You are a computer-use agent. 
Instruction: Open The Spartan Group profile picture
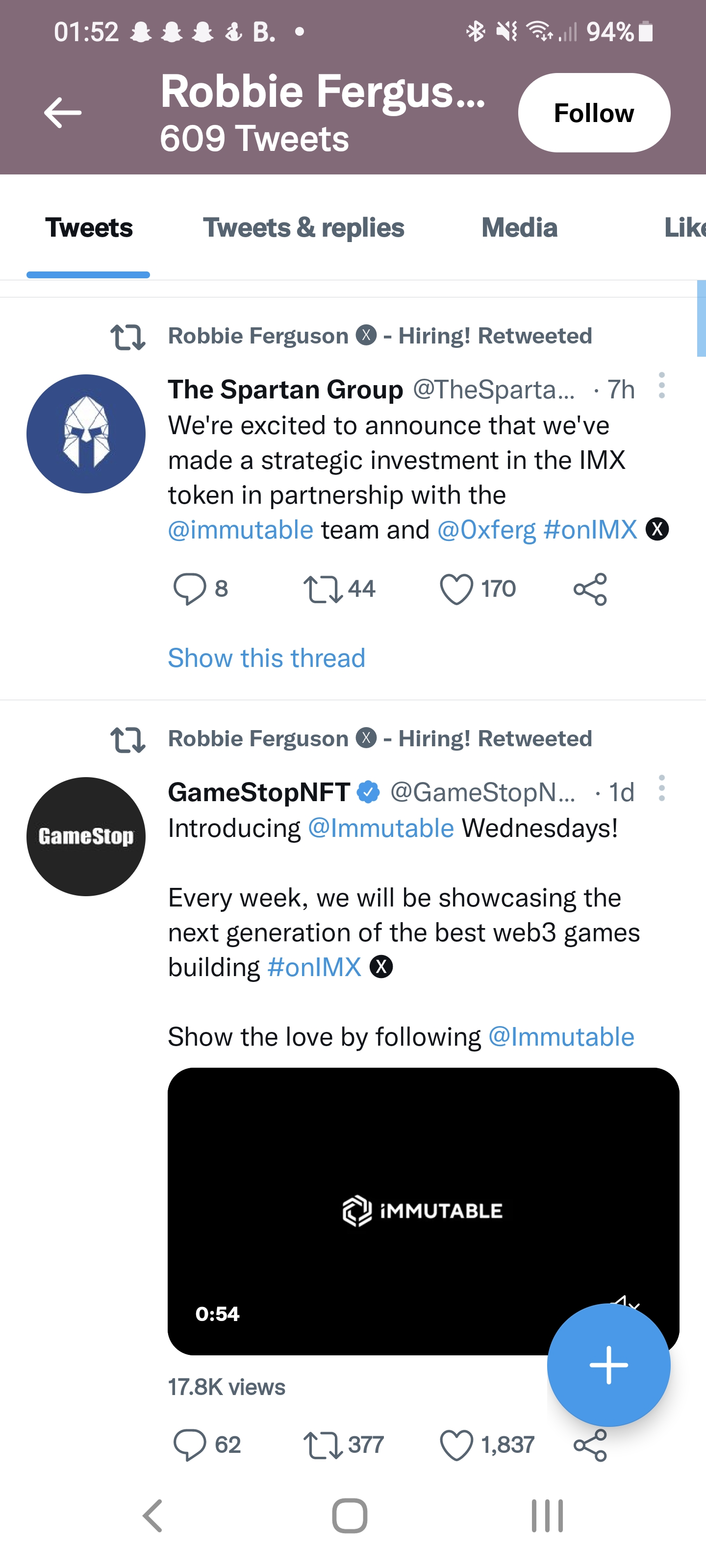click(x=86, y=433)
